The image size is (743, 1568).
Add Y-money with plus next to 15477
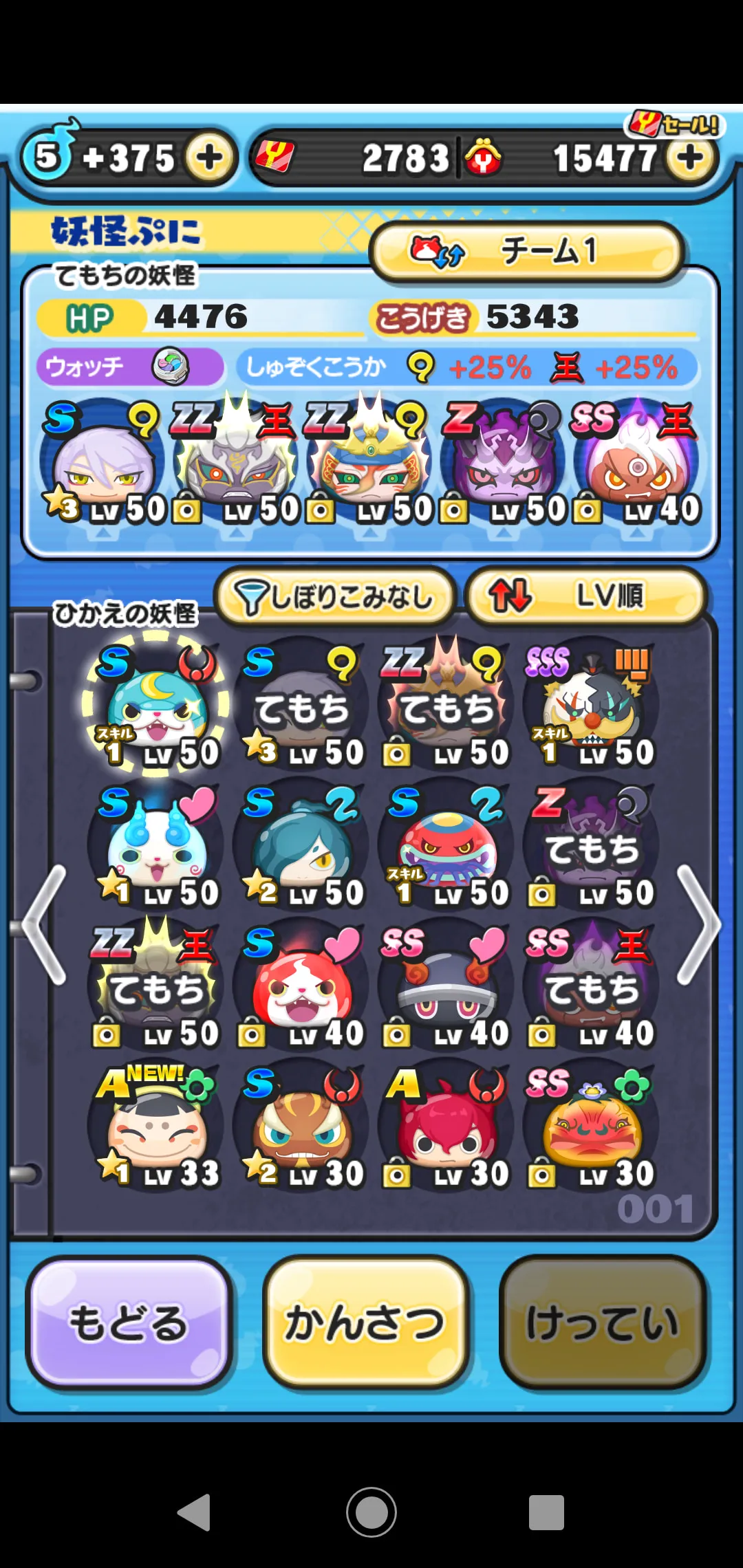pyautogui.click(x=689, y=157)
